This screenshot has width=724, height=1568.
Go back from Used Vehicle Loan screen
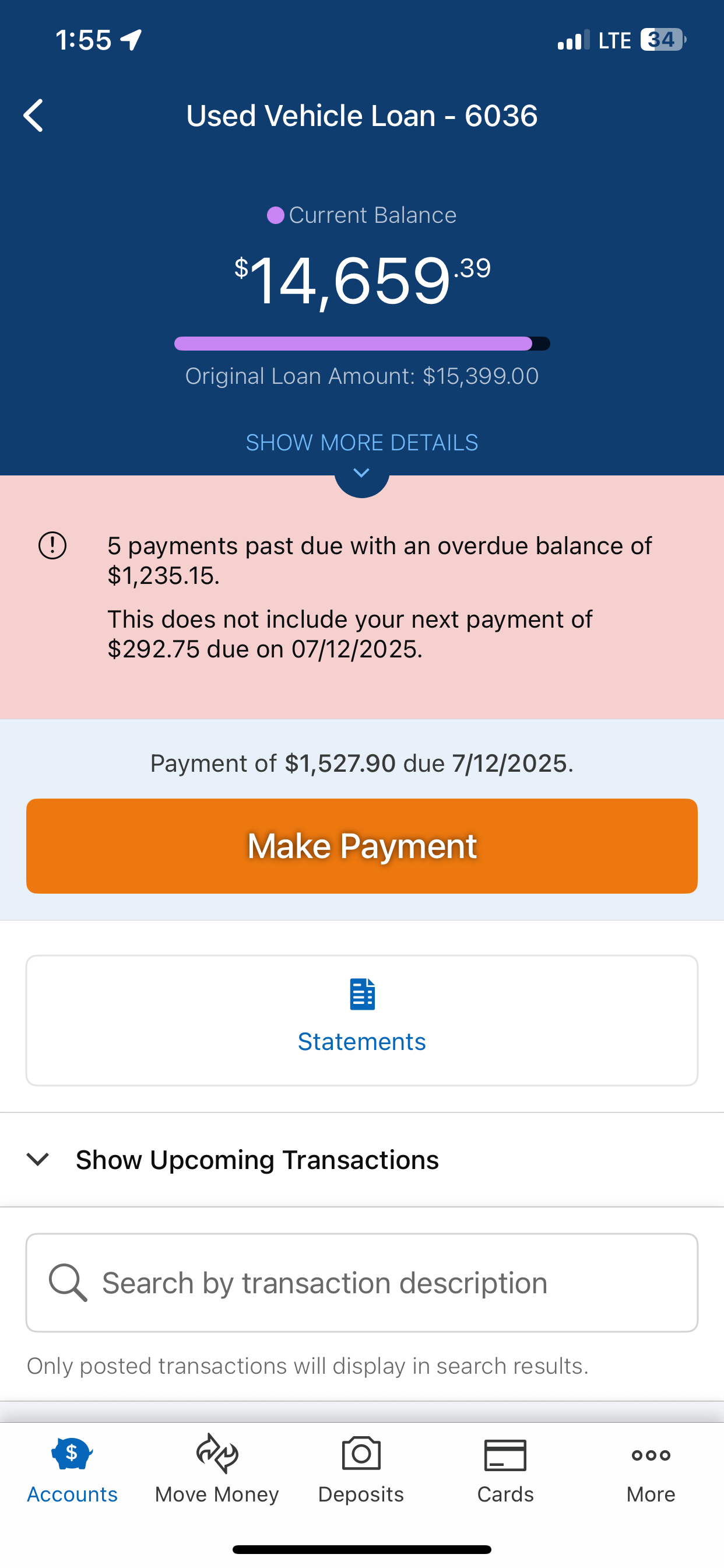pos(33,116)
